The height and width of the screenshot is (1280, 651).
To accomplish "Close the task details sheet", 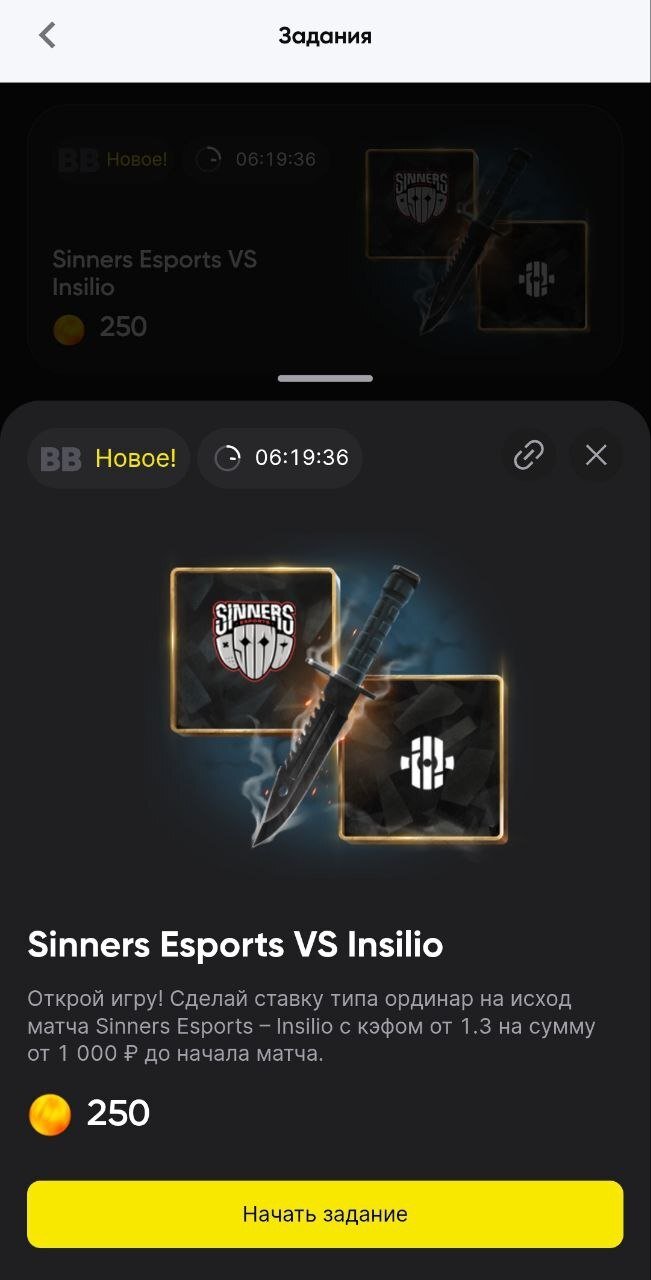I will tap(596, 456).
